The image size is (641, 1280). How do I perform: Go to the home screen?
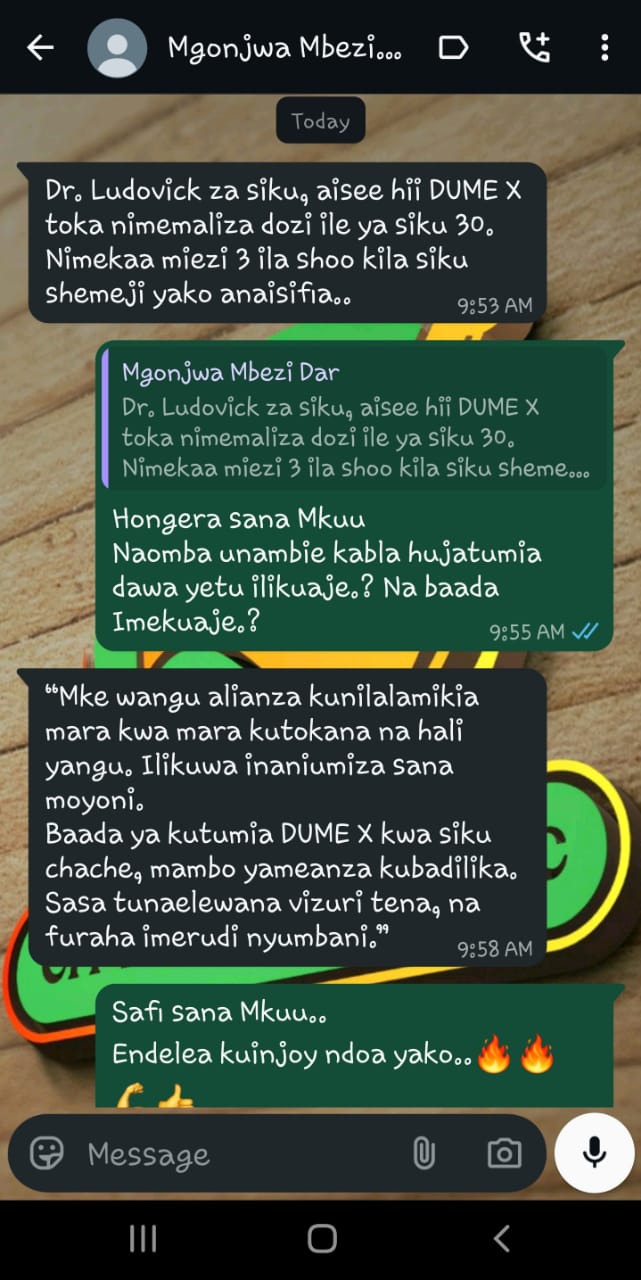(x=322, y=1240)
